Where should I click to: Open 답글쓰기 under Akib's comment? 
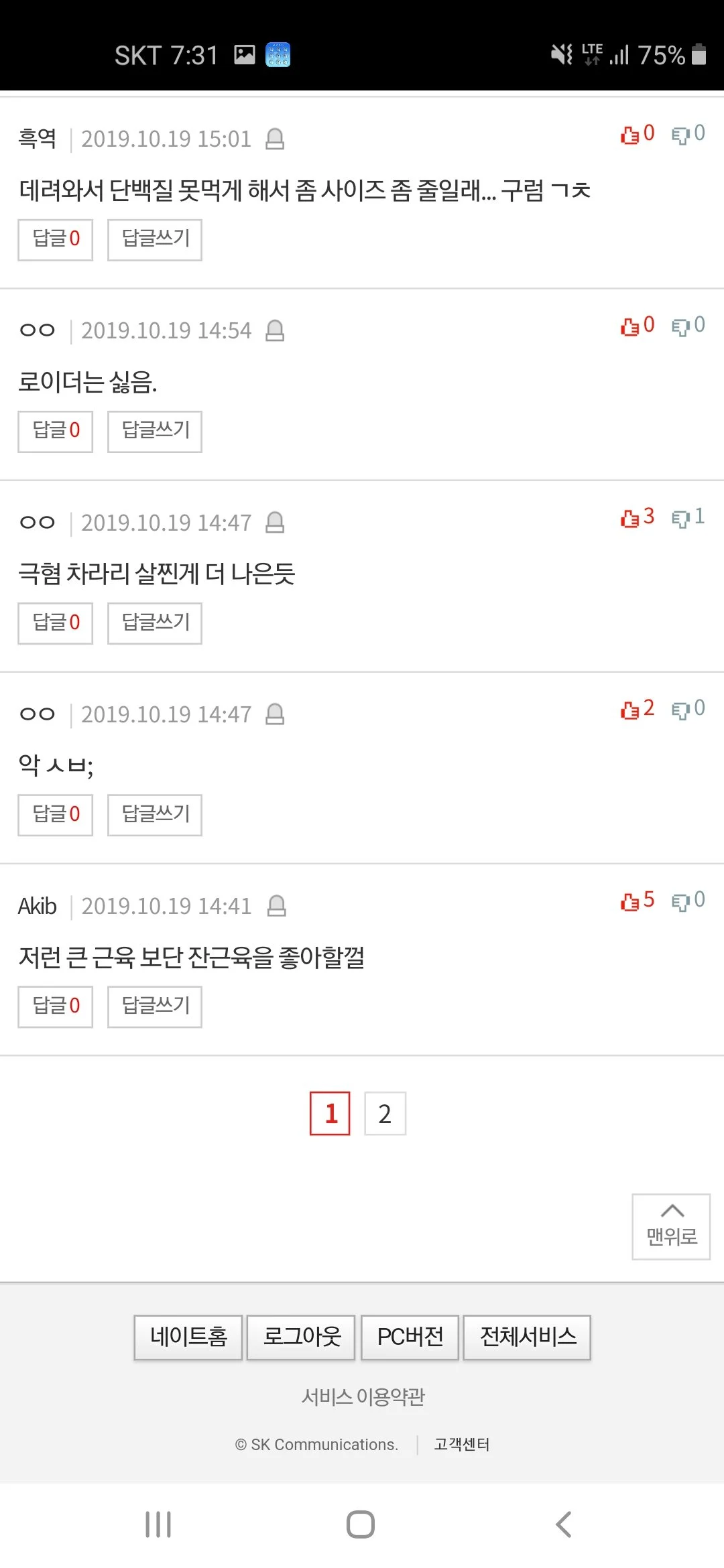(x=155, y=1006)
